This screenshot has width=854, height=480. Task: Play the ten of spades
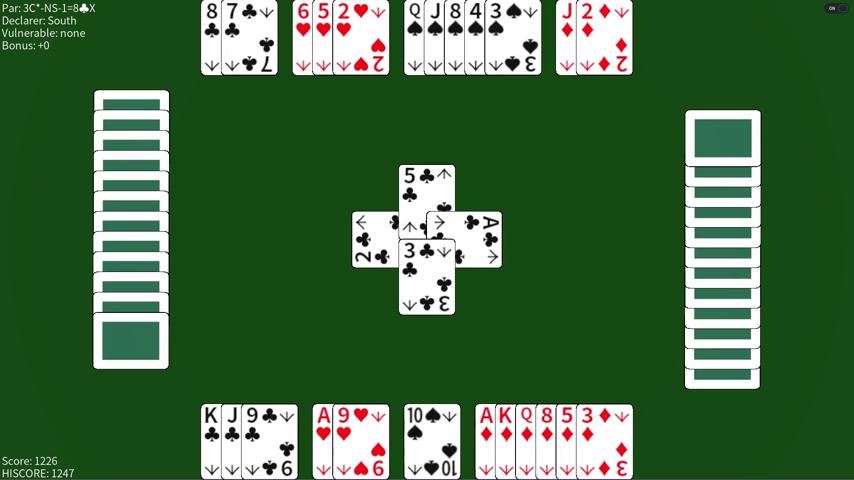point(432,440)
